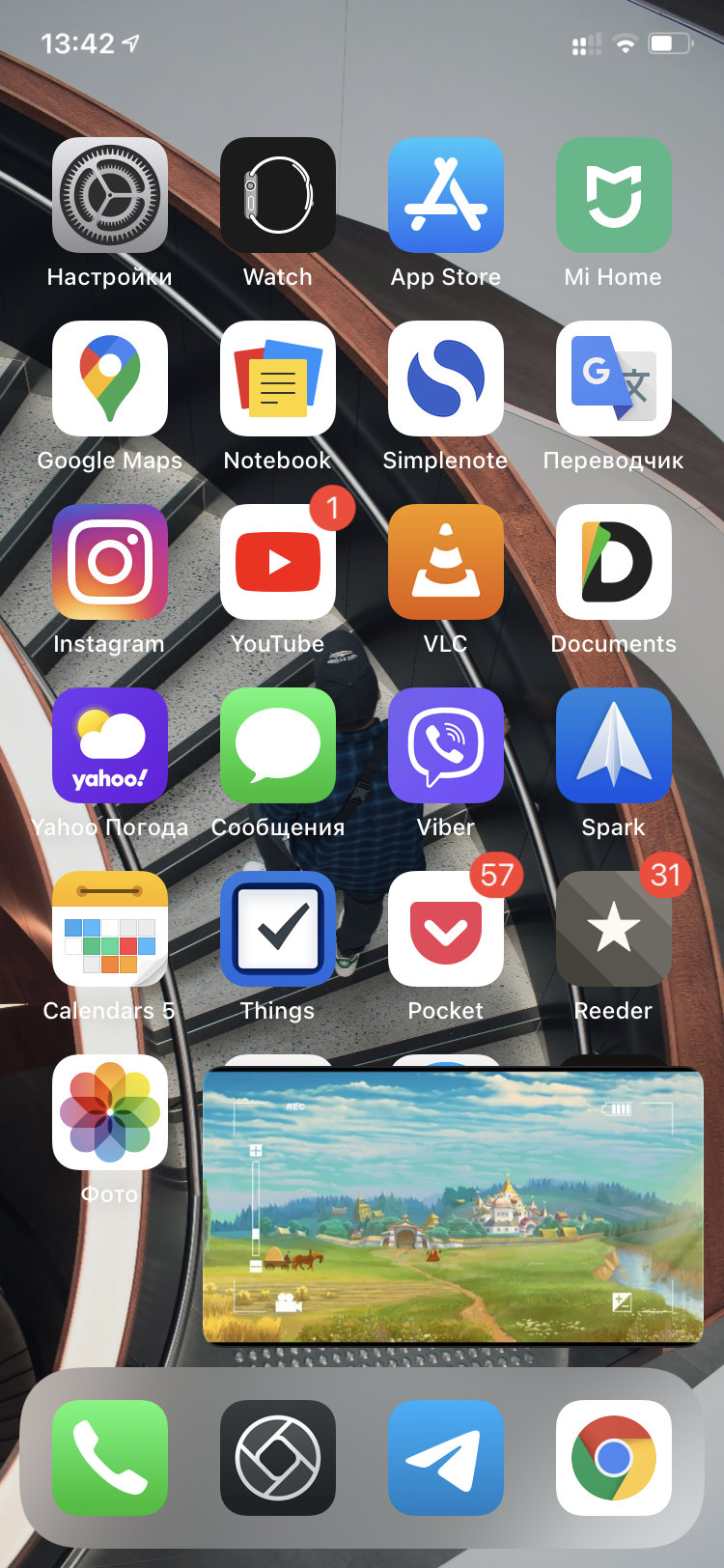Screen dimensions: 724x1568
Task: Open the Phone app in the dock
Action: 109,1458
